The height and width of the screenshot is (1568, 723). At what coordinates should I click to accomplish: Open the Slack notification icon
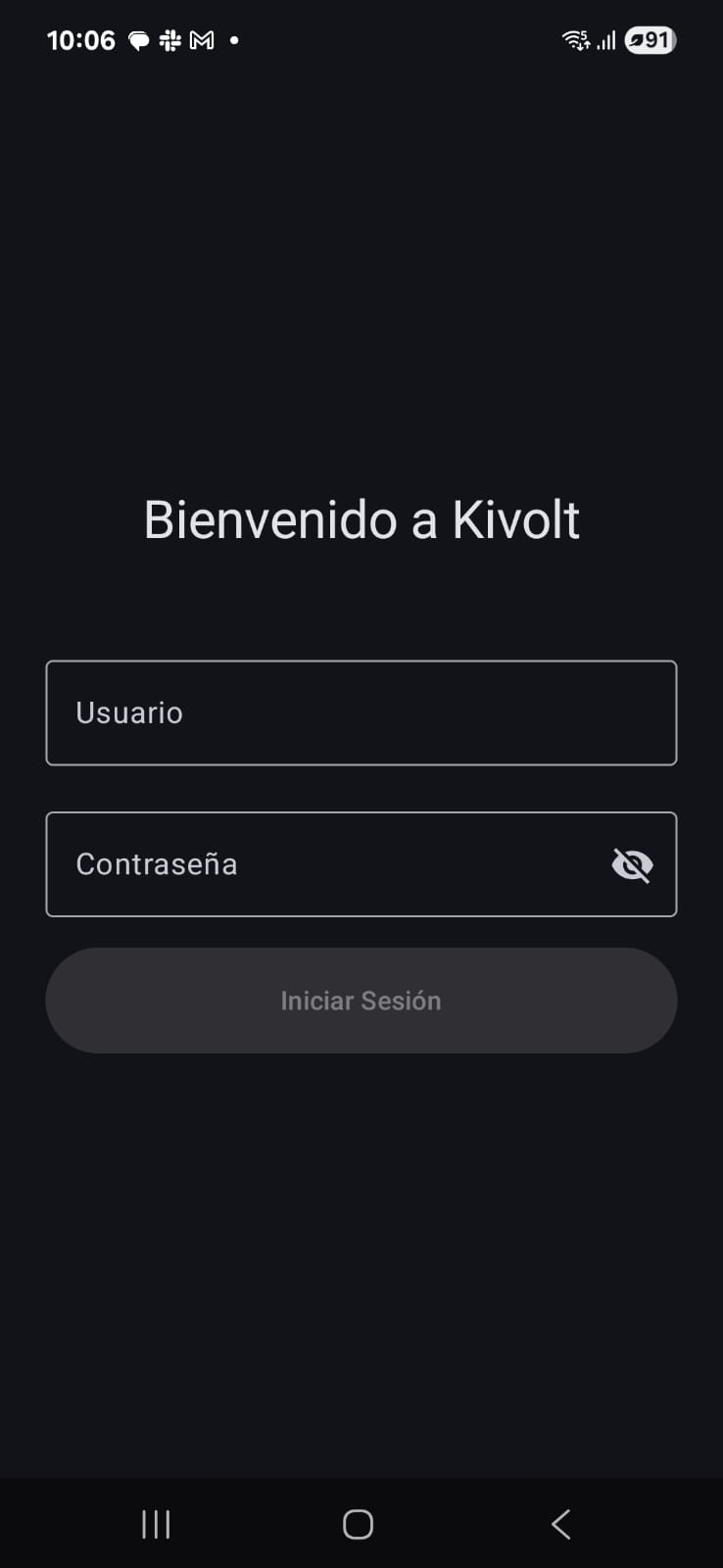[x=169, y=40]
